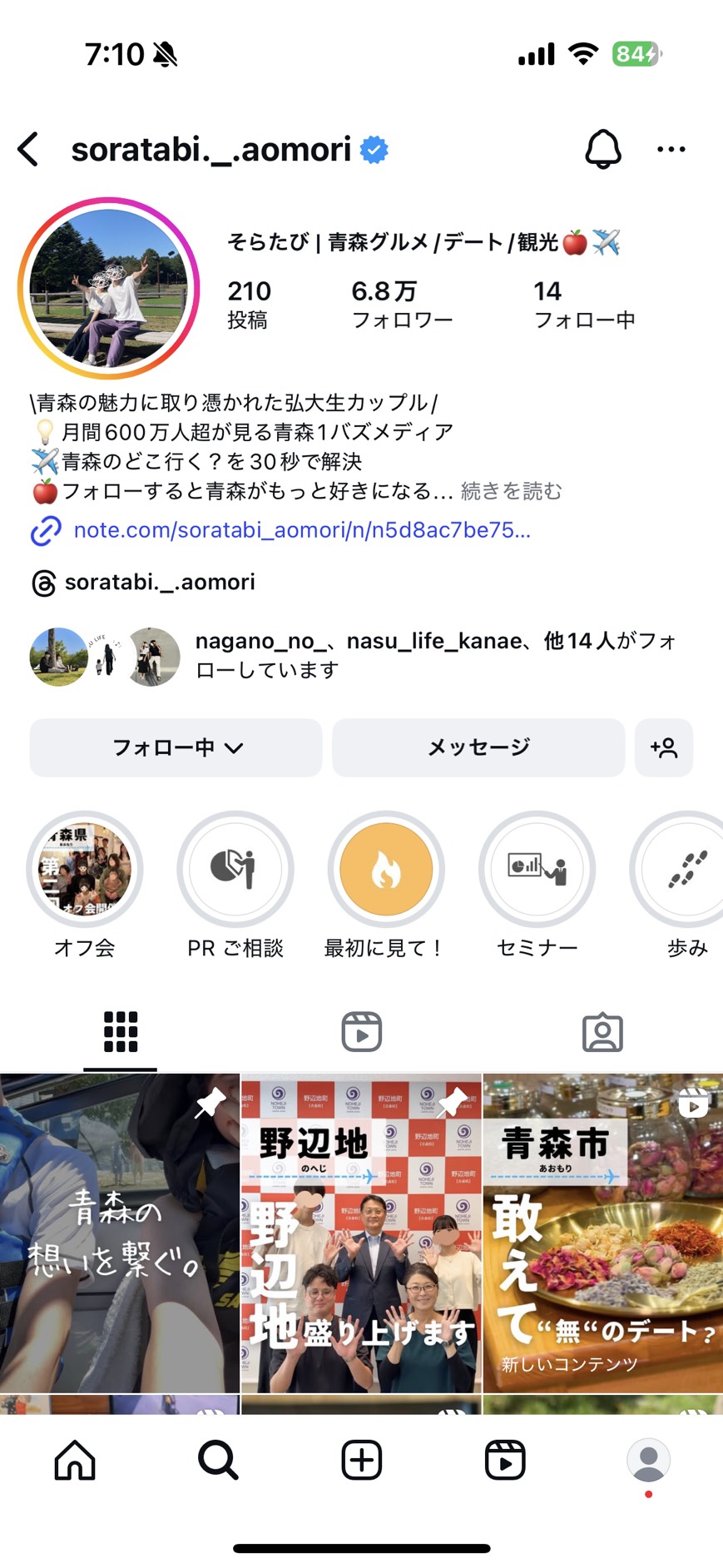Screen dimensions: 723x1568
Task: Open the PR ご相談 highlight
Action: coord(235,870)
